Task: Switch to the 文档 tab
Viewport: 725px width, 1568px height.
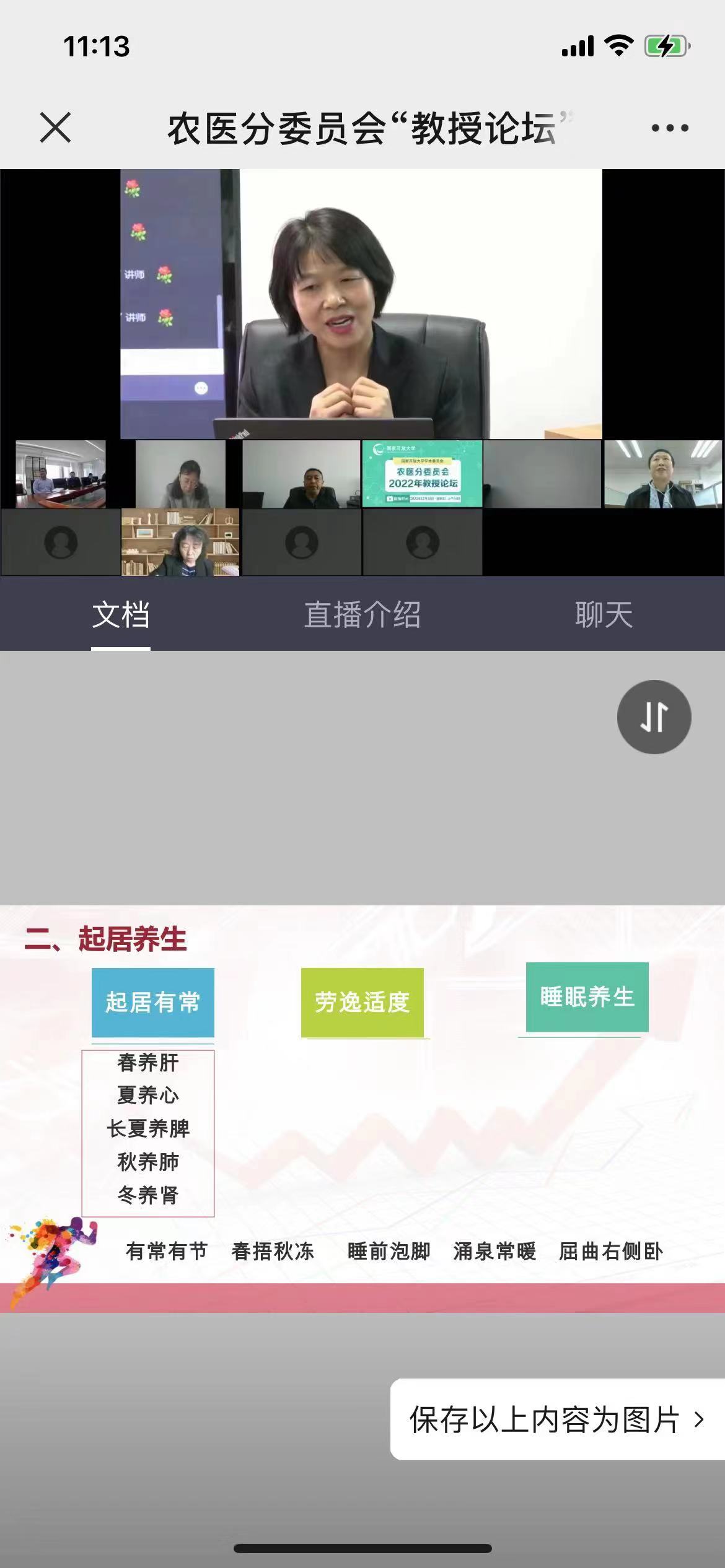Action: pos(121,615)
